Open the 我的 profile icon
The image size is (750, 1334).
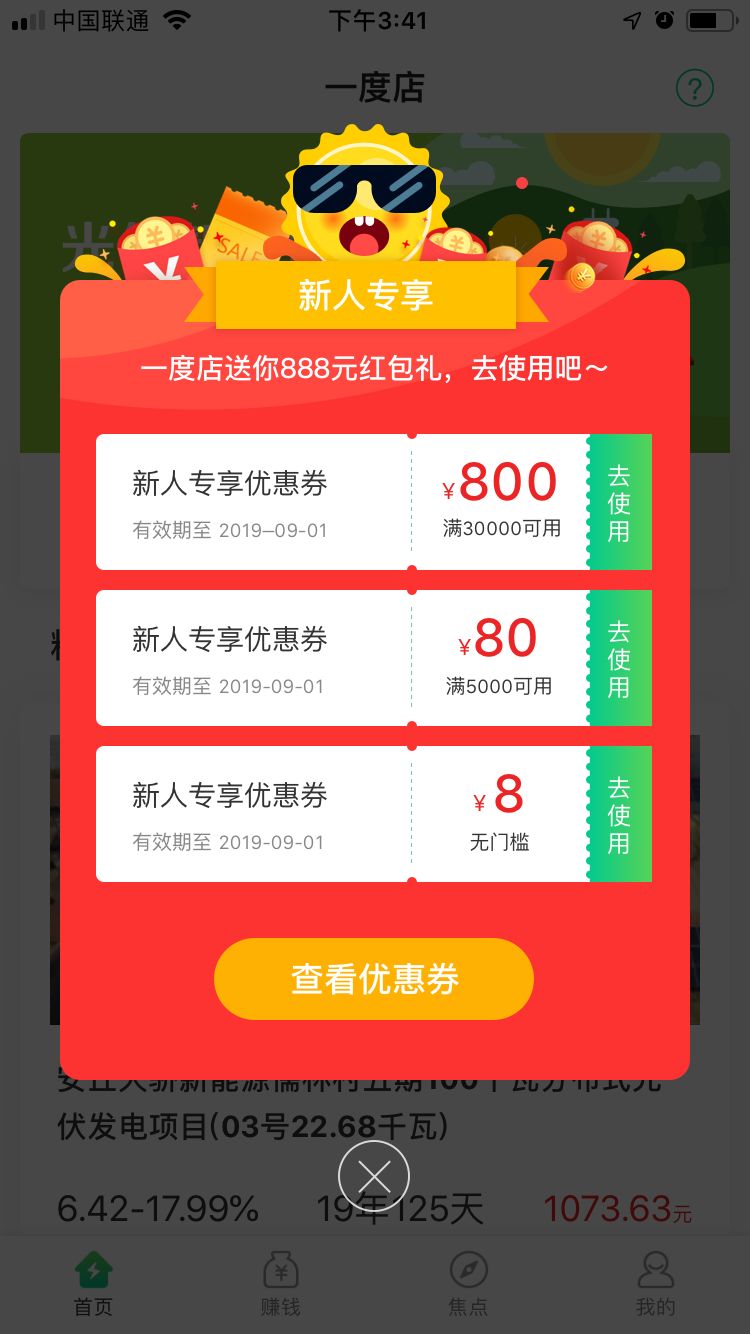pyautogui.click(x=655, y=1272)
